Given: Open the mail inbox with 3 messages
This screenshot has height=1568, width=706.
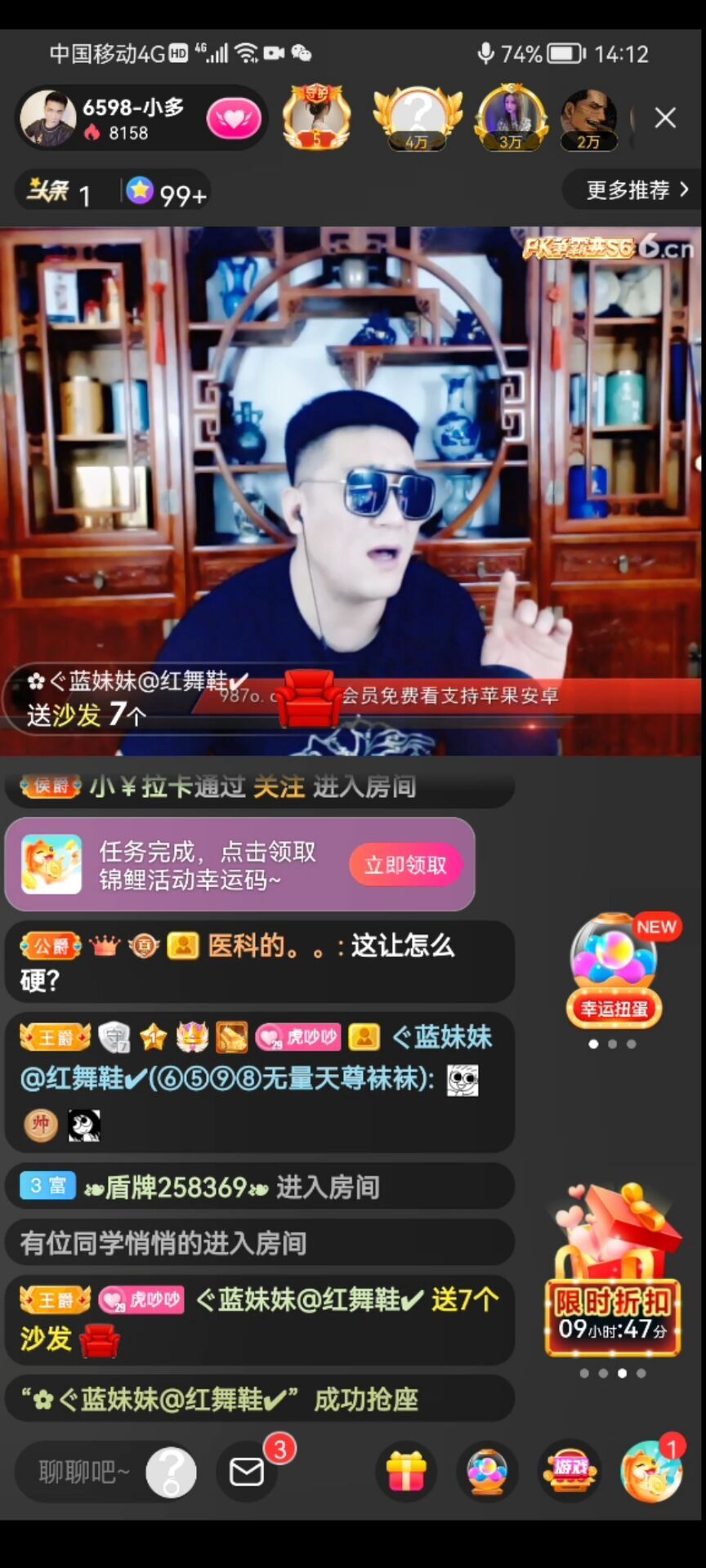Looking at the screenshot, I should [x=246, y=1472].
